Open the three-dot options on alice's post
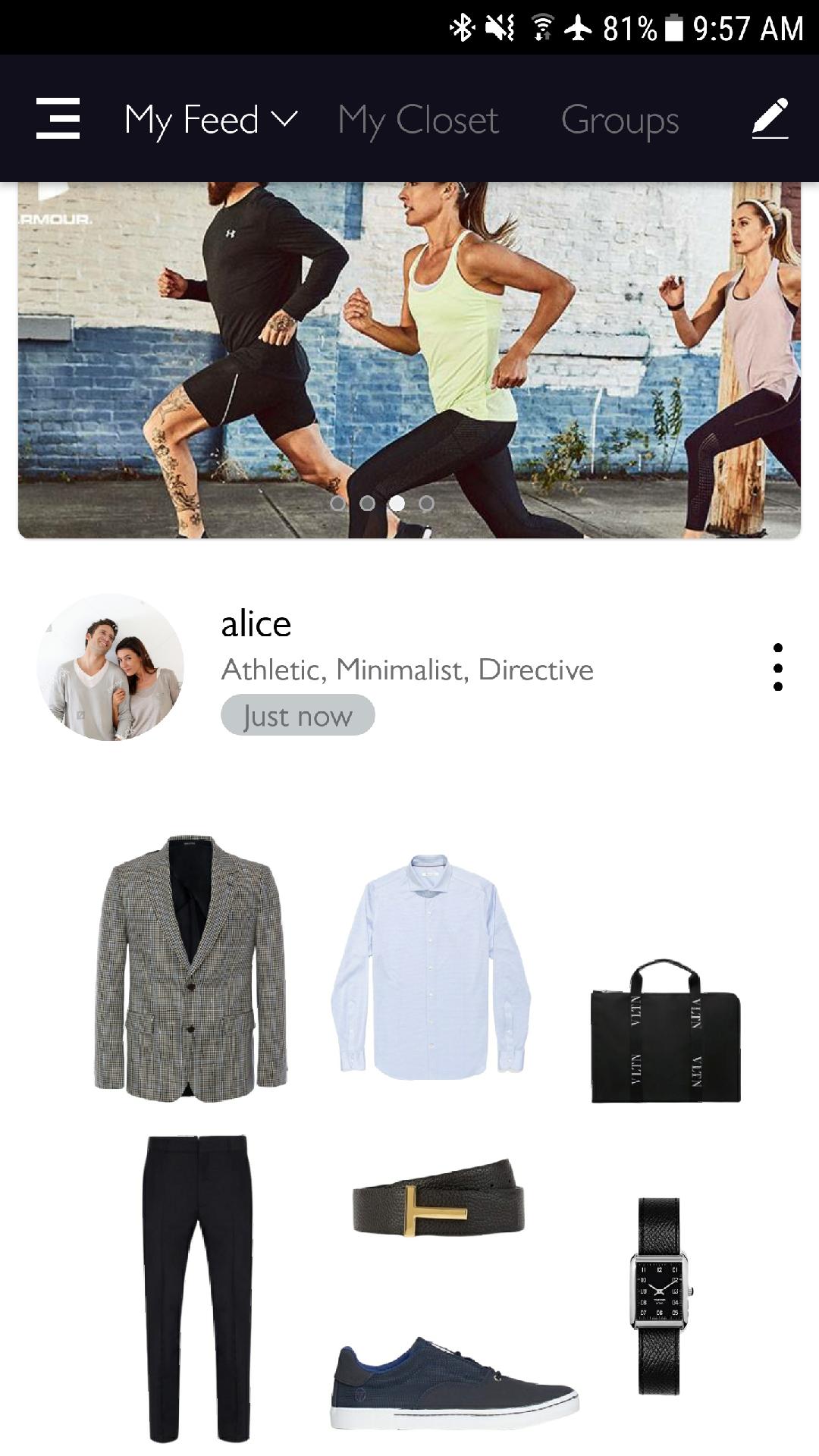This screenshot has width=819, height=1456. point(777,667)
